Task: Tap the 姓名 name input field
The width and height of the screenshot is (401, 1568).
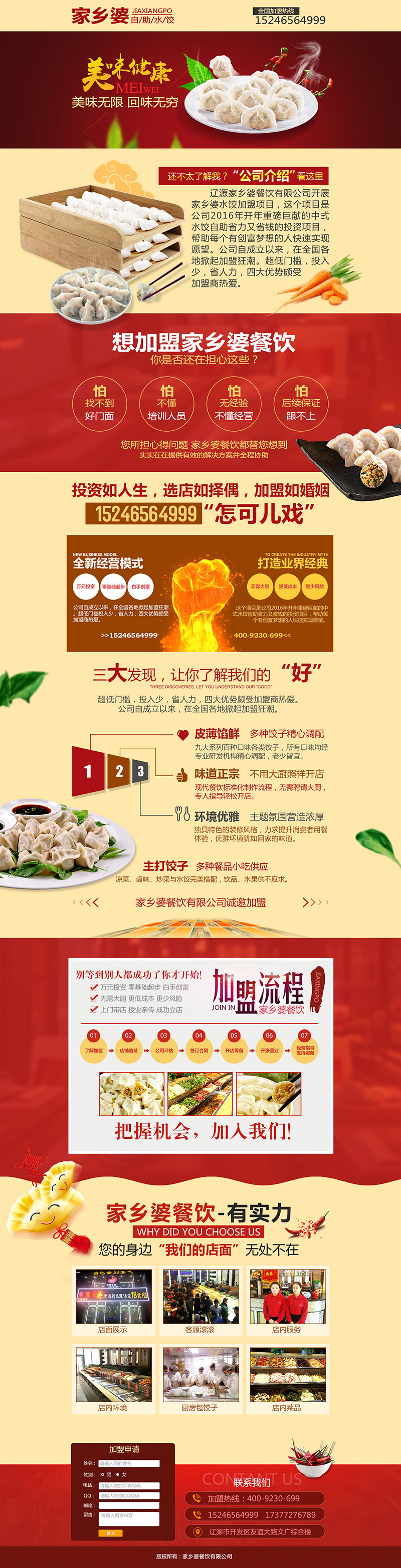Action: (x=129, y=1464)
